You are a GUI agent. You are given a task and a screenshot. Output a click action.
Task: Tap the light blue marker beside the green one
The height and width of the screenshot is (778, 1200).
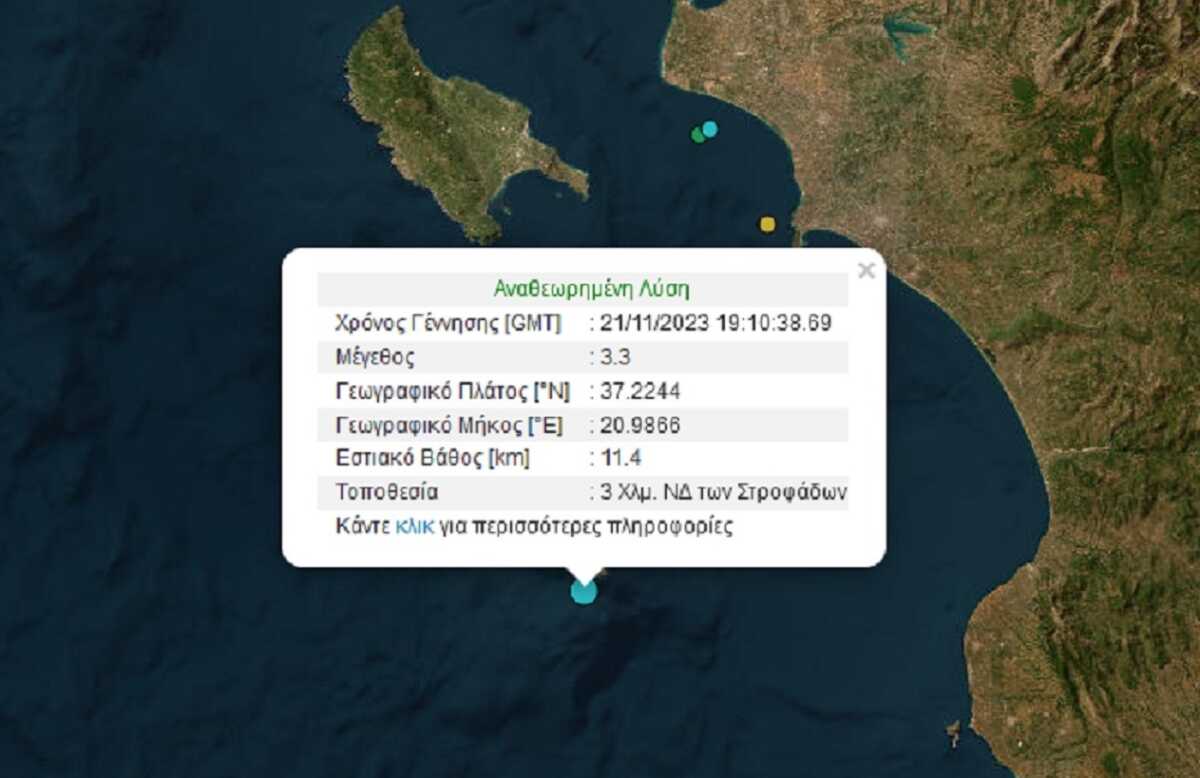[710, 128]
